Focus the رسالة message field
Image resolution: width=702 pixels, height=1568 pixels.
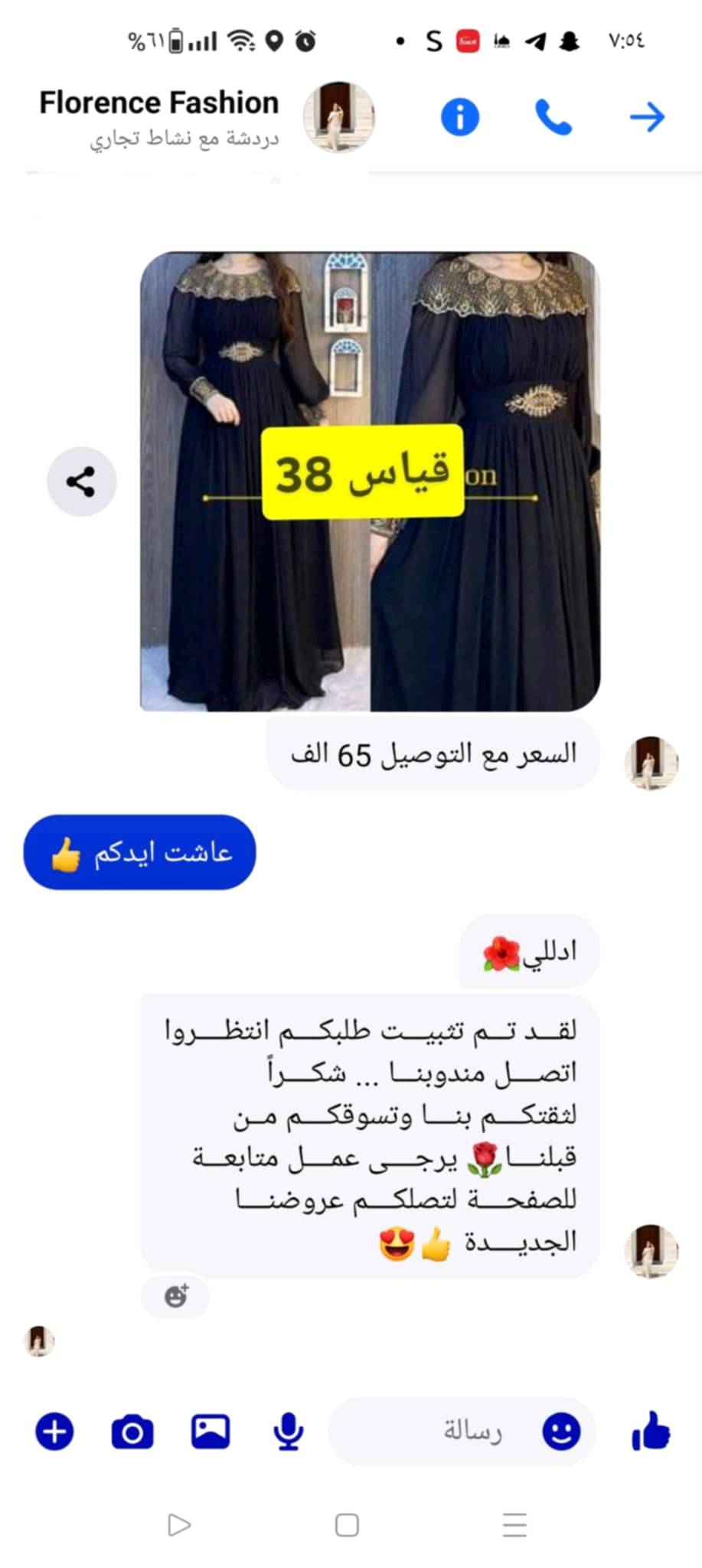click(x=444, y=1432)
